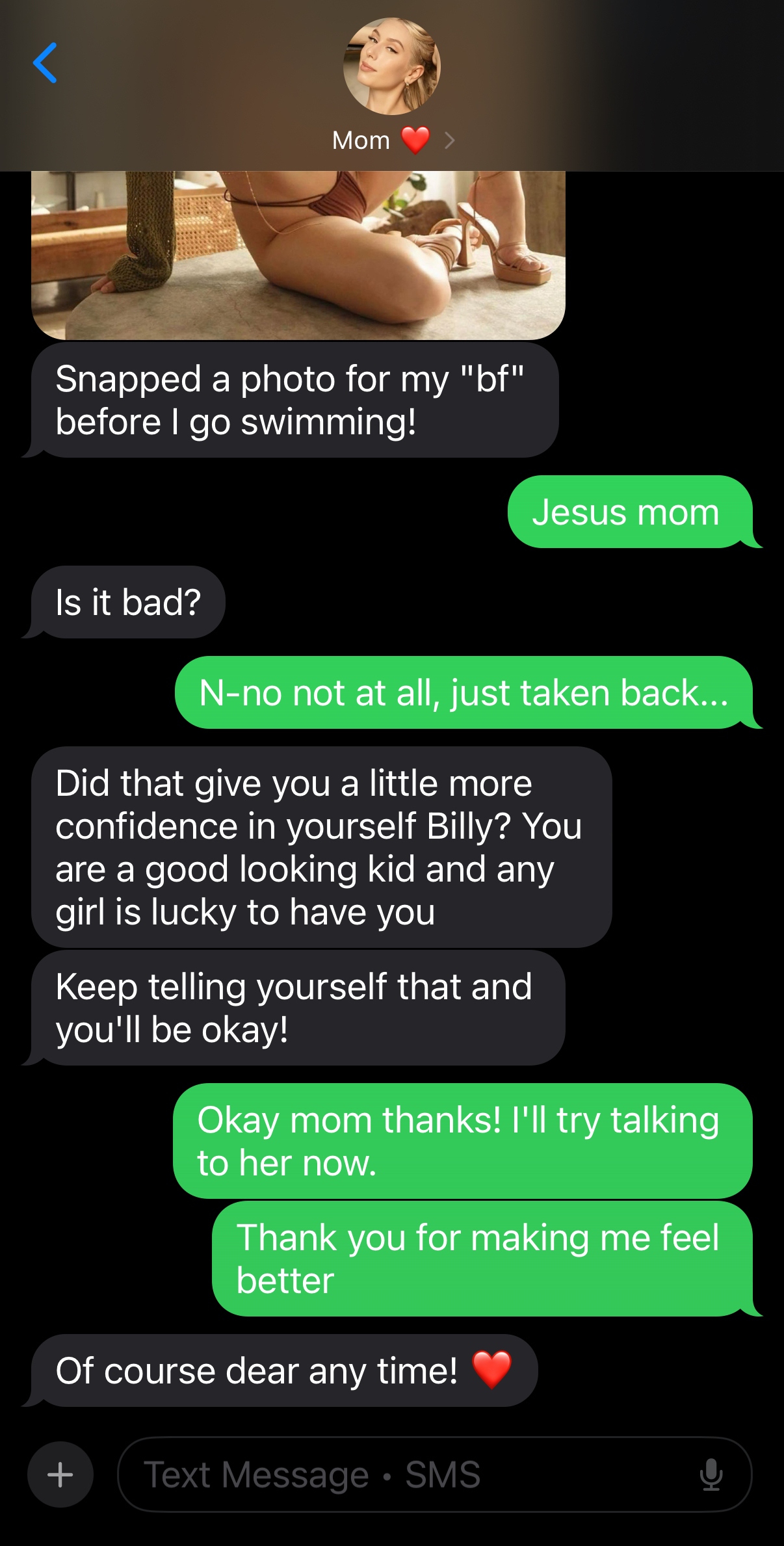This screenshot has width=784, height=1546.
Task: Open the photo sent in the chat
Action: point(298,255)
